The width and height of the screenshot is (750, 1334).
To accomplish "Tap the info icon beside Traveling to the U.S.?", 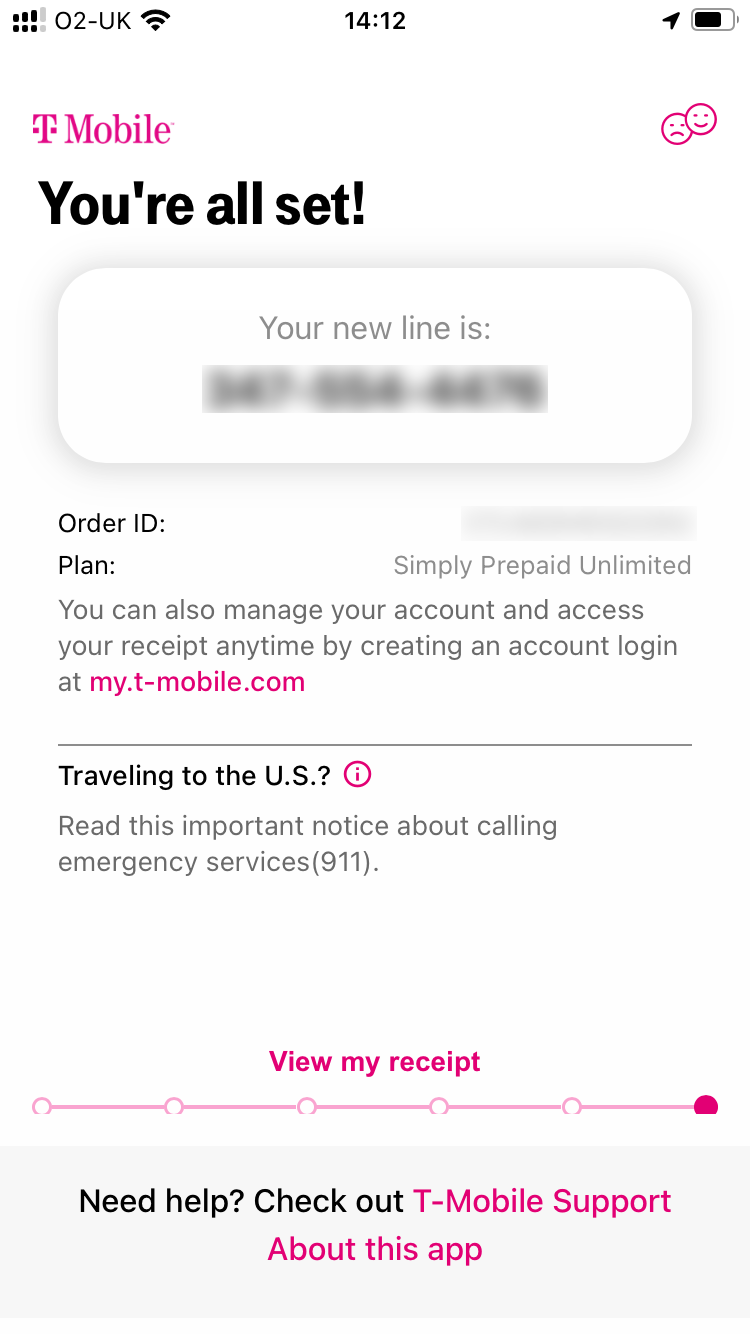I will click(357, 775).
